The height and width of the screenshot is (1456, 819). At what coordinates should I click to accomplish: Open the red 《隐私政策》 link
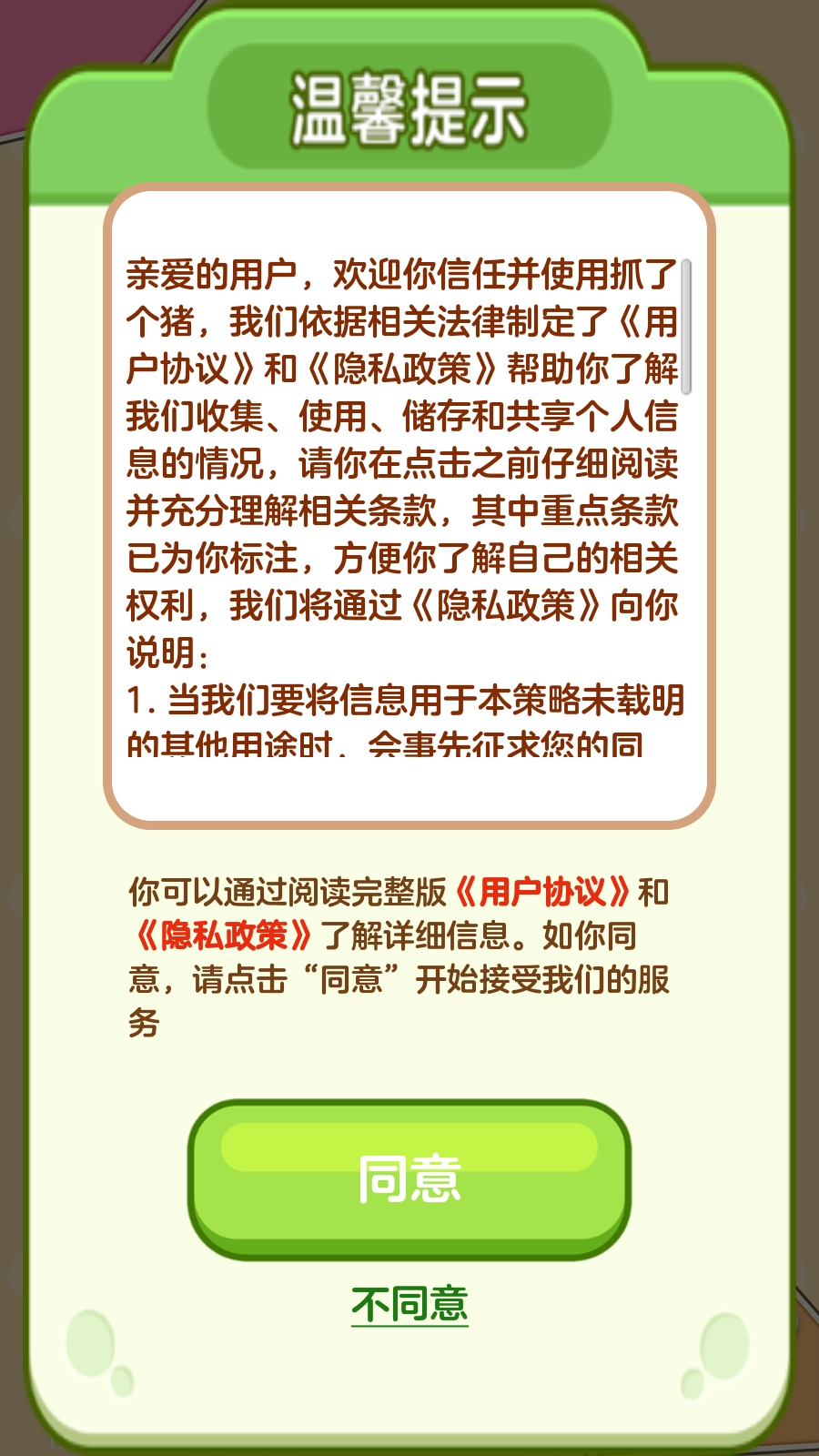point(224,935)
